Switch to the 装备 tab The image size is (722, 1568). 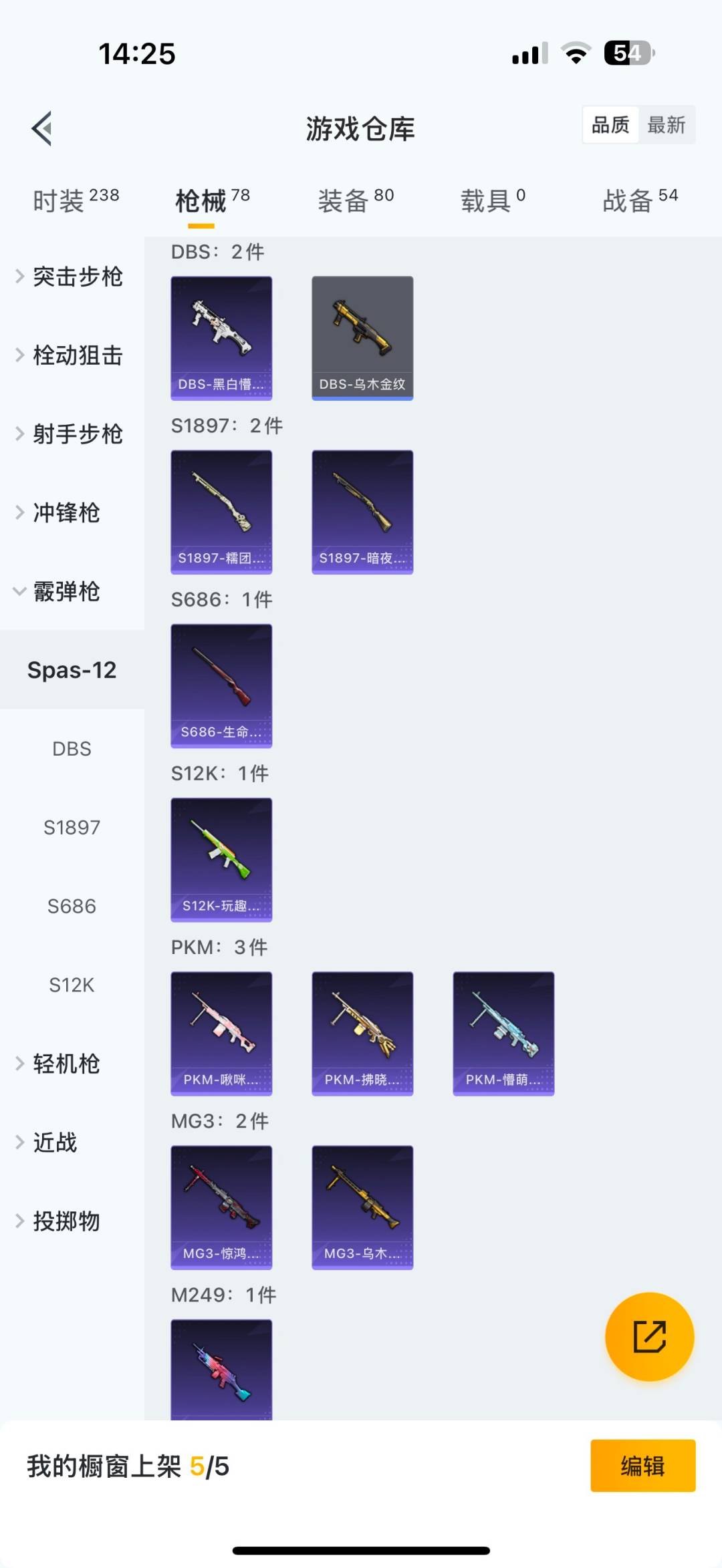355,200
